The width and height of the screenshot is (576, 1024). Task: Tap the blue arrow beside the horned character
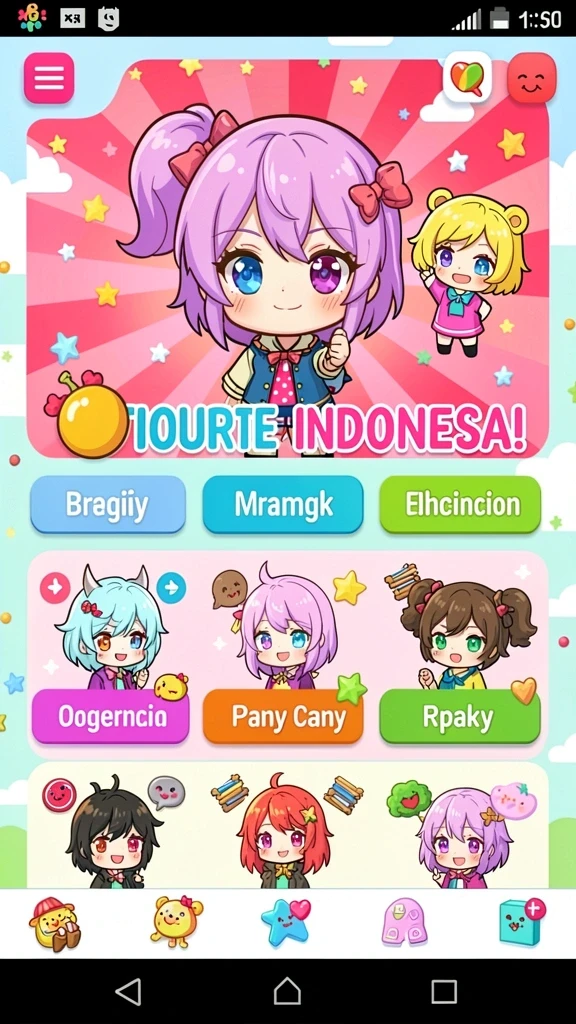[x=171, y=588]
